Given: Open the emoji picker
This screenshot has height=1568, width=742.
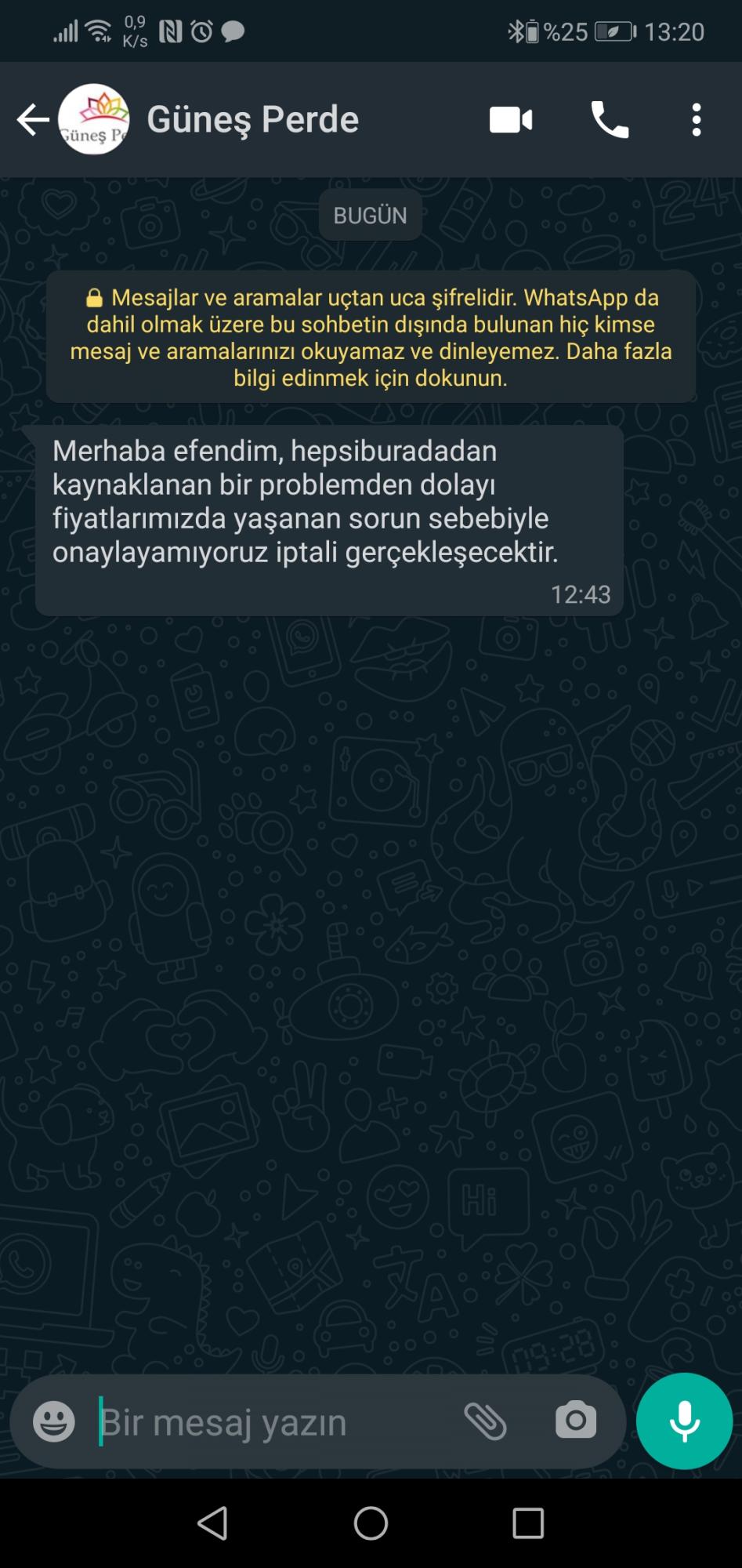Looking at the screenshot, I should [x=54, y=1421].
